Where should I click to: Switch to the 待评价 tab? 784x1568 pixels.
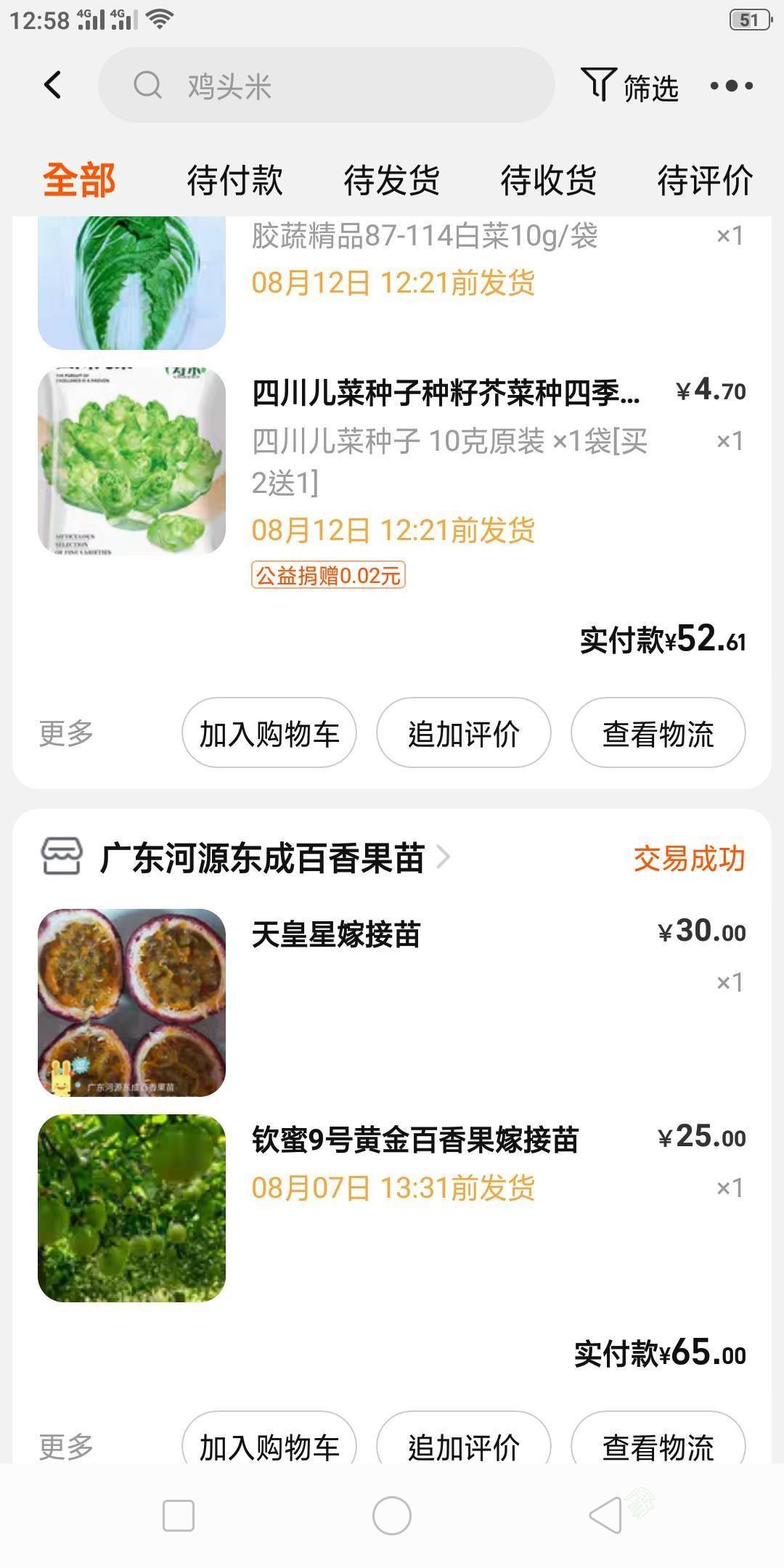(x=705, y=180)
